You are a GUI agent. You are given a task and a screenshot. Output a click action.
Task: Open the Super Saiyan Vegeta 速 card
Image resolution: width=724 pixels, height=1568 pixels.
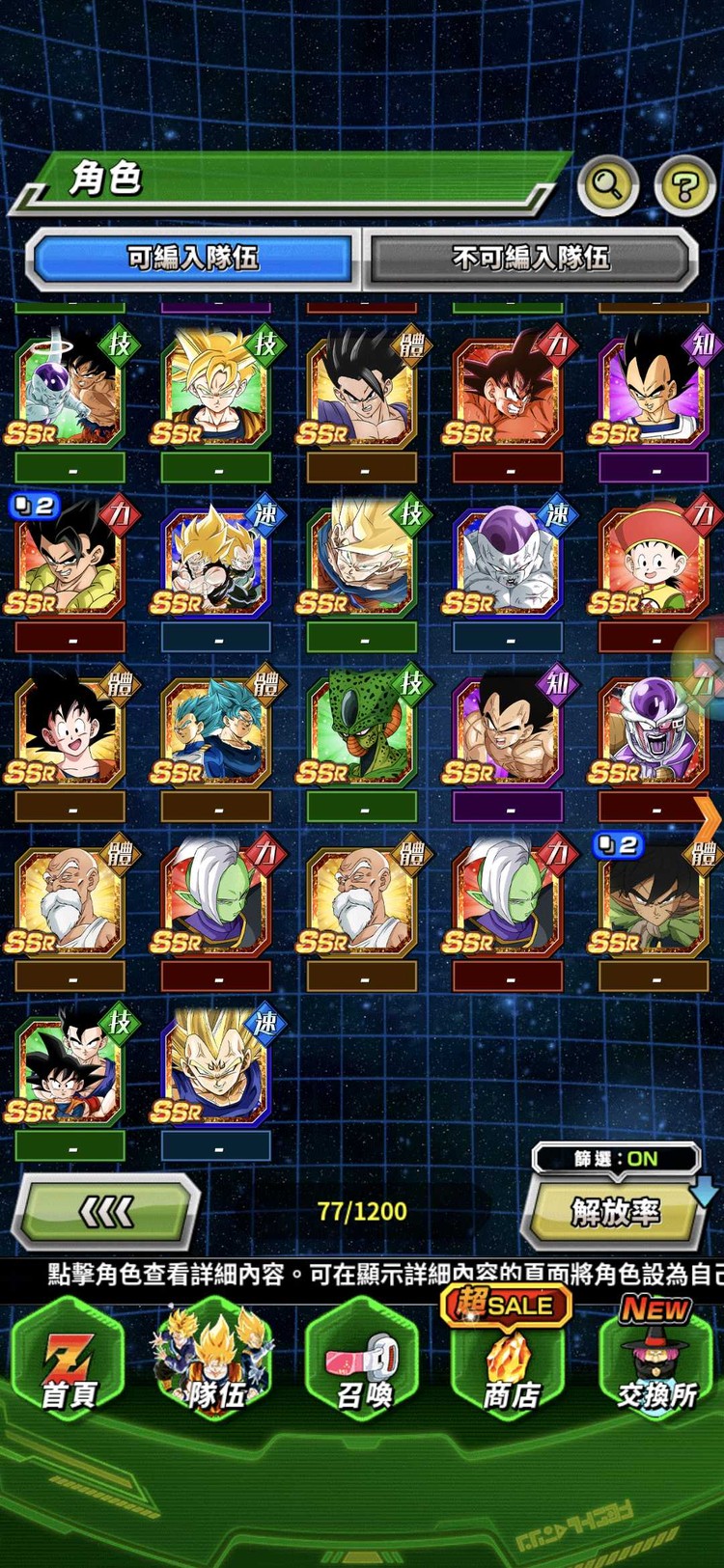(216, 1071)
